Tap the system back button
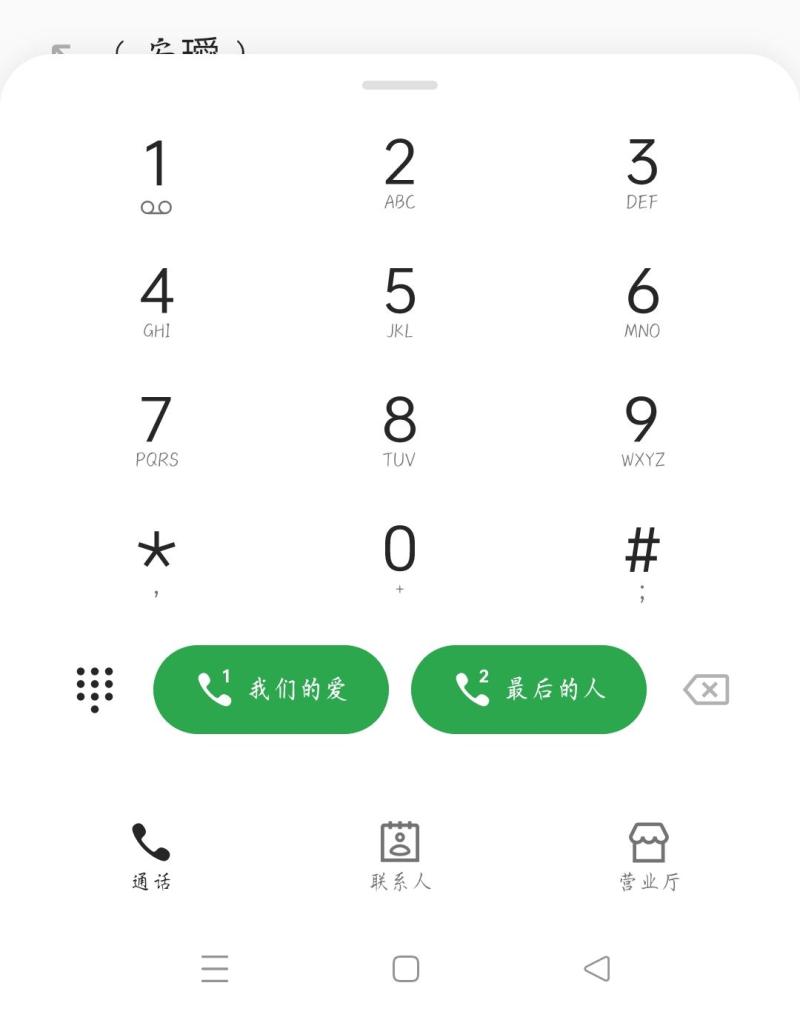The height and width of the screenshot is (1017, 800). (x=597, y=968)
